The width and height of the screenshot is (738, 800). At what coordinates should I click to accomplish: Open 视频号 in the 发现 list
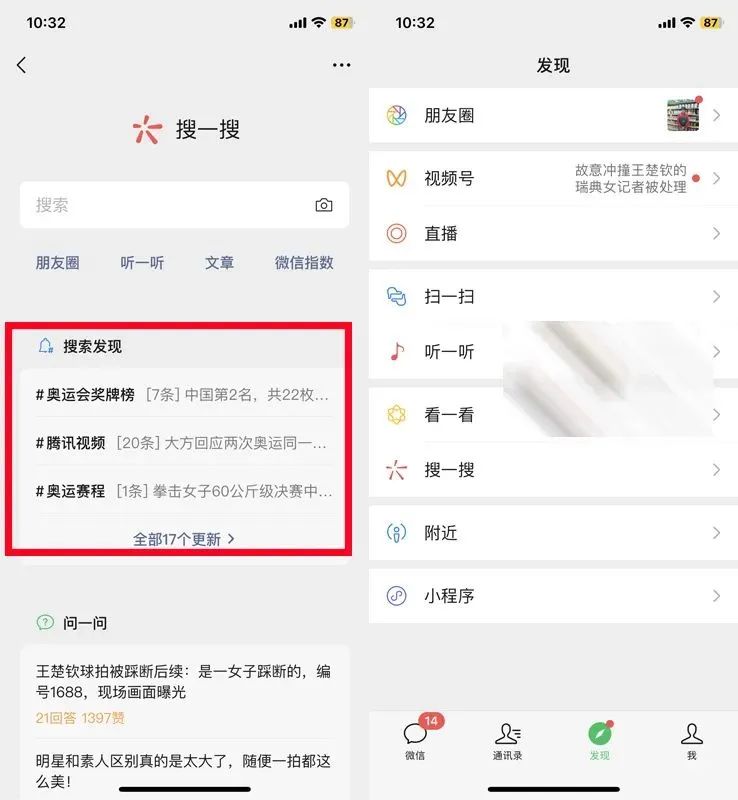[553, 179]
